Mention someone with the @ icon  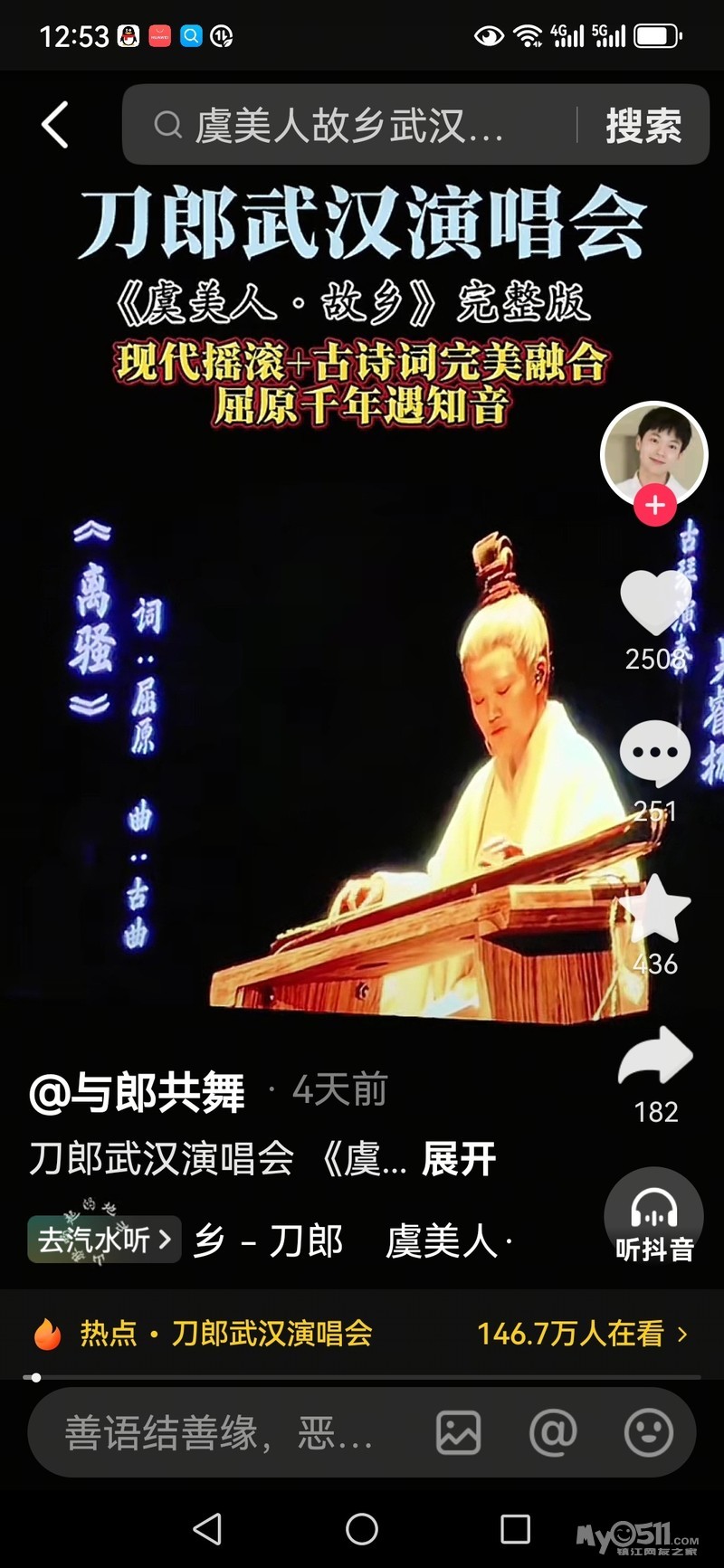click(553, 1433)
